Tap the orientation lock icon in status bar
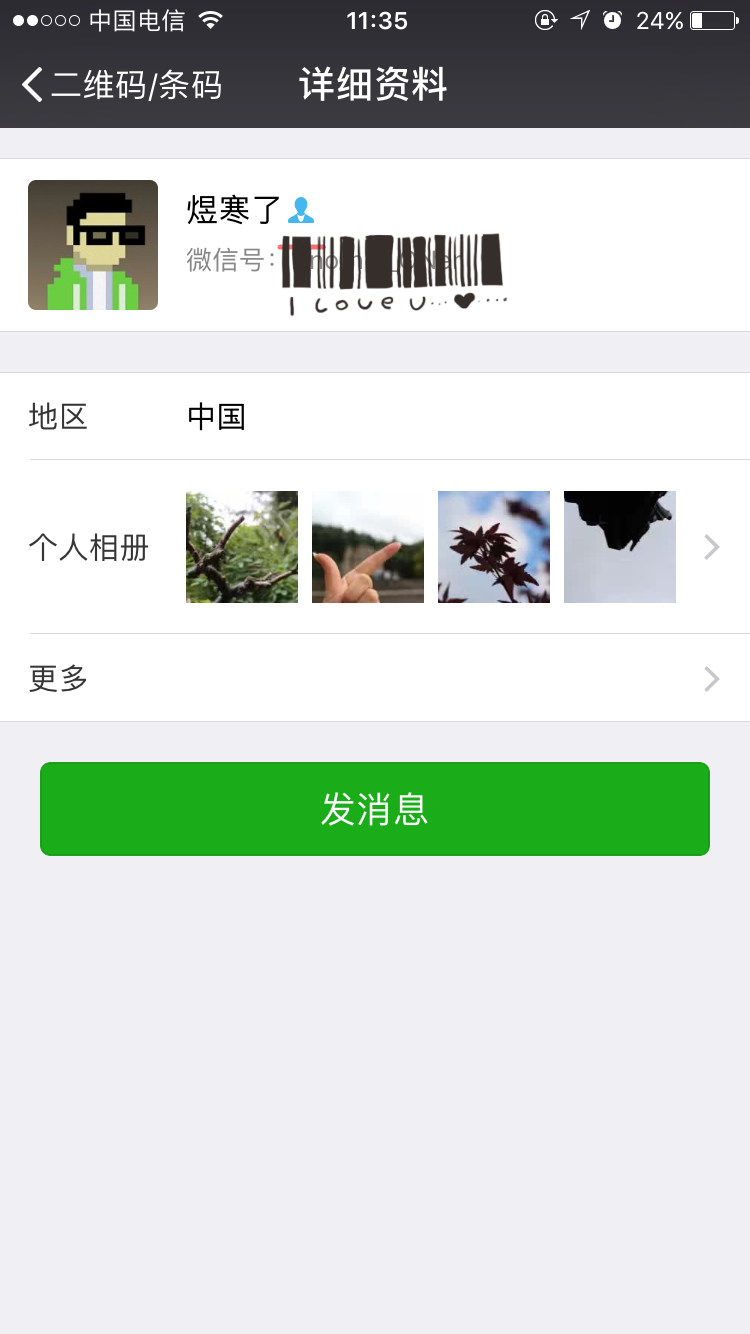Screen dimensions: 750x1334 click(545, 19)
